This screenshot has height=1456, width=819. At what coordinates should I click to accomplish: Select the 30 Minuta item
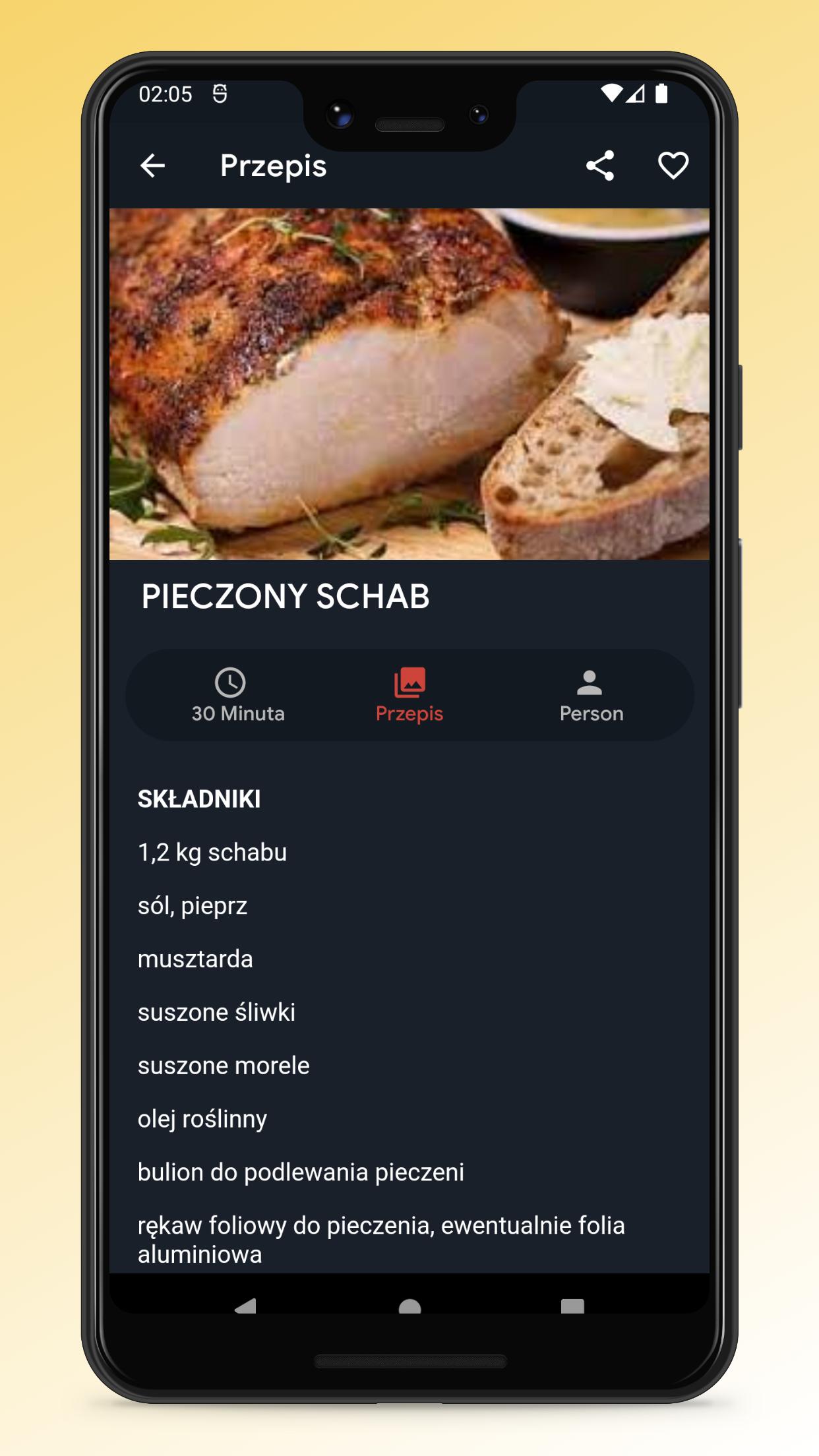237,696
